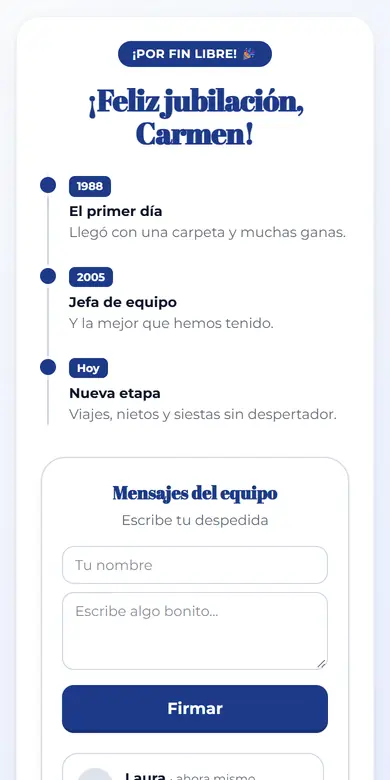This screenshot has height=780, width=390.
Task: Tap the "Escribe algo bonito..." message box
Action: click(x=195, y=631)
